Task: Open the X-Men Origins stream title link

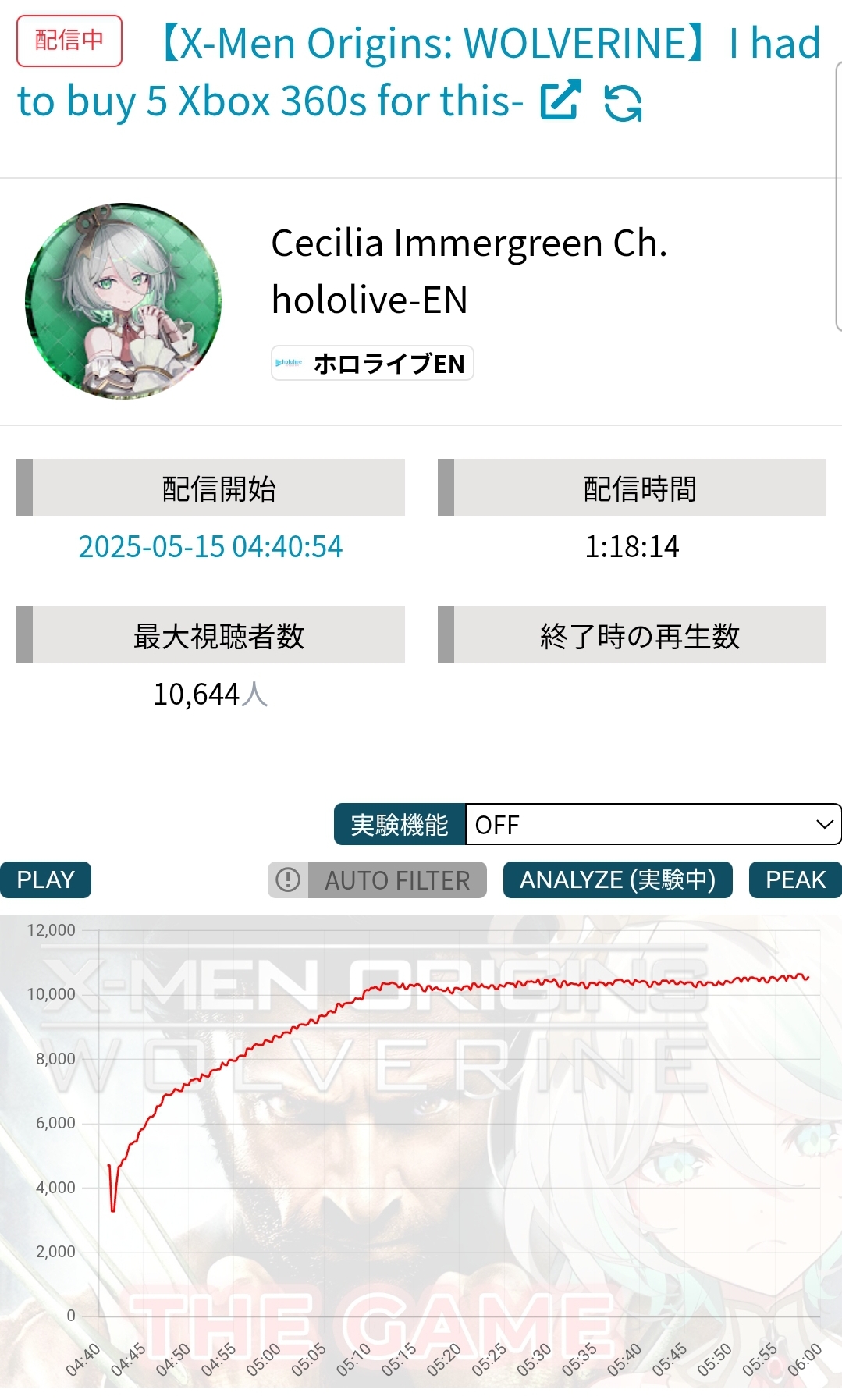Action: 418,72
